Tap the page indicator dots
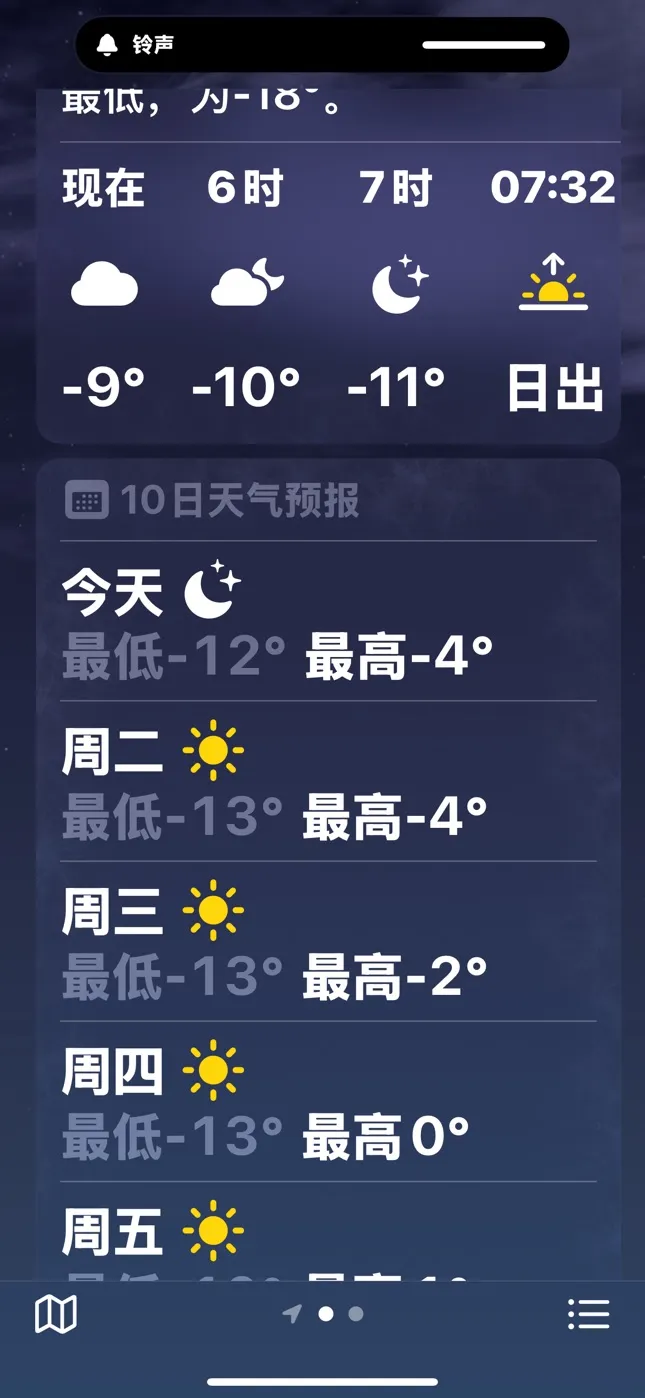 324,1313
